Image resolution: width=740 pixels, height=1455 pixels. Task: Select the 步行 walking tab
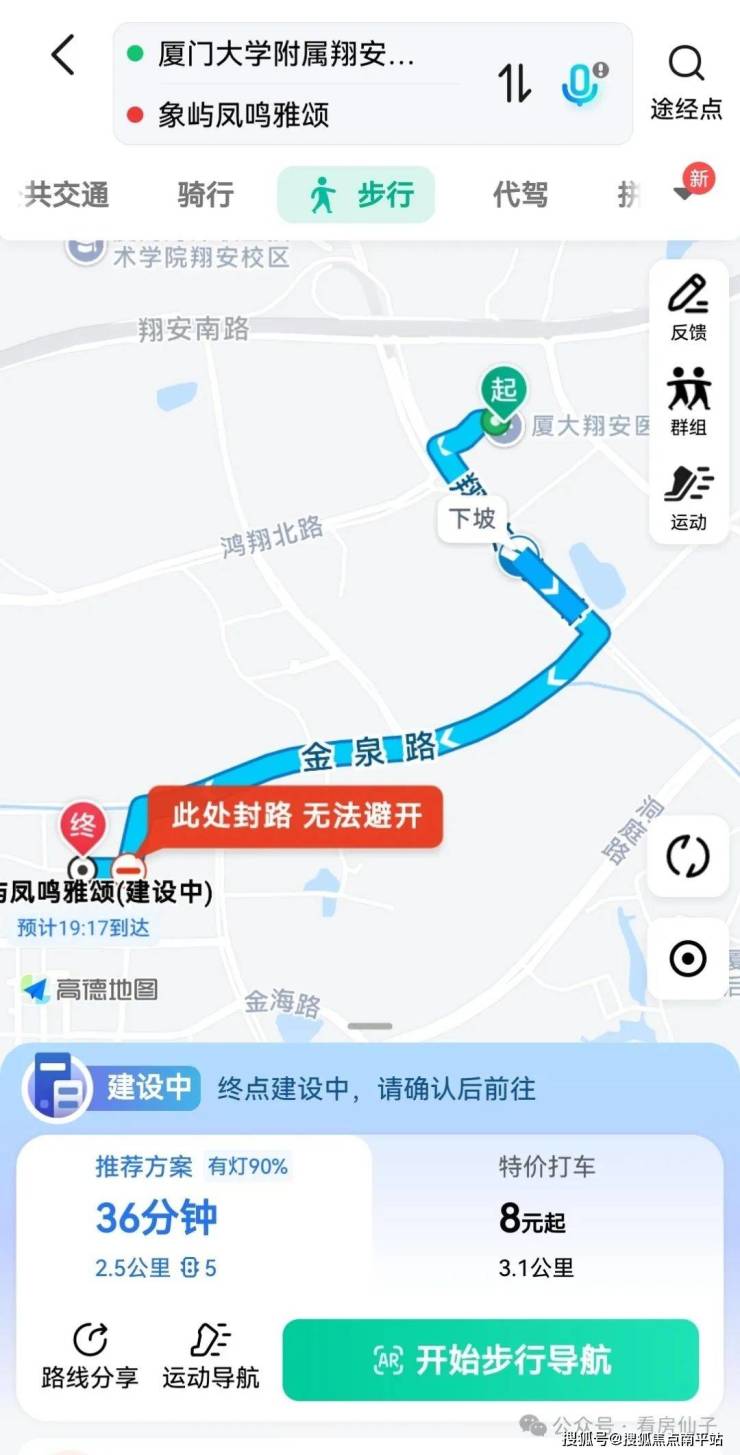click(357, 194)
